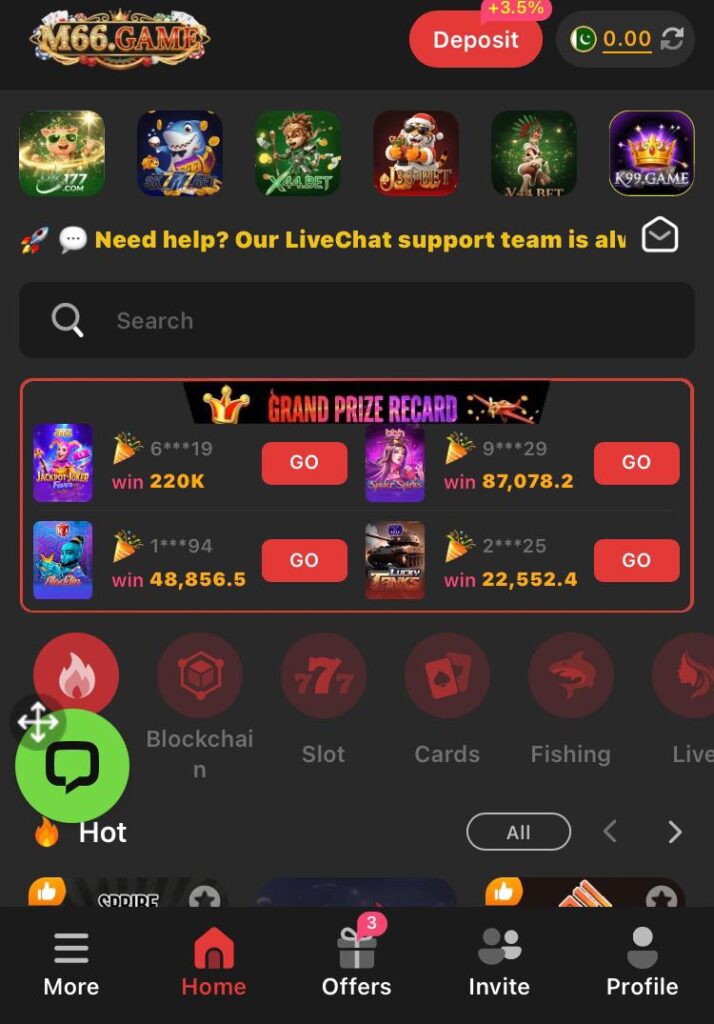Viewport: 714px width, 1024px height.
Task: Open the messages envelope icon
Action: coord(660,236)
